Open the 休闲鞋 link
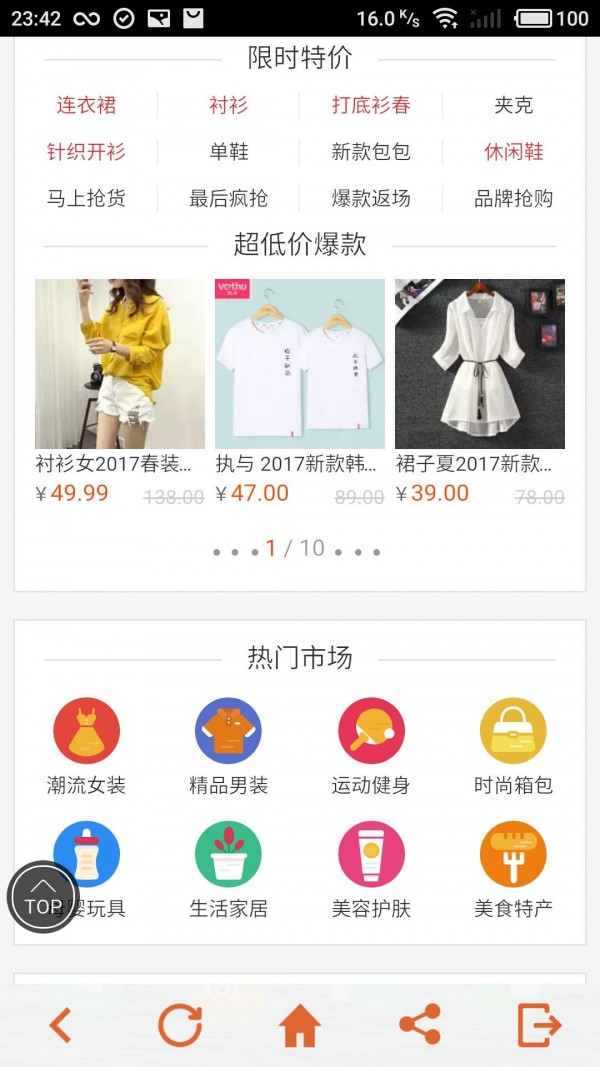 514,152
